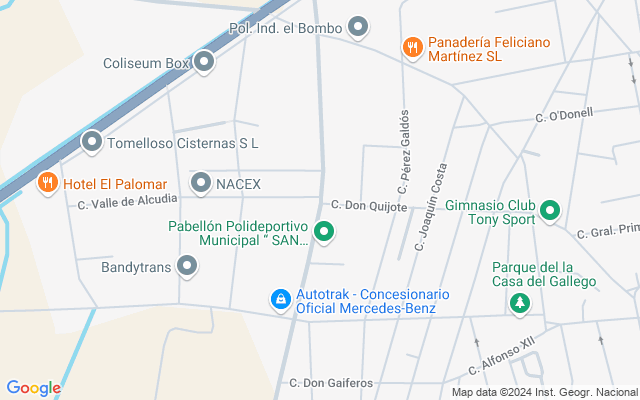Screen dimensions: 640x400
Task: Select the Pol. Ind. el Bombo marker
Action: 359,27
